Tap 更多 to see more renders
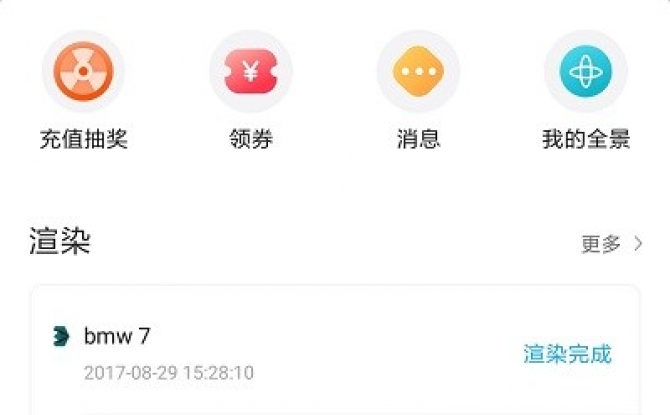Viewport: 670px width, 415px height. pyautogui.click(x=610, y=244)
